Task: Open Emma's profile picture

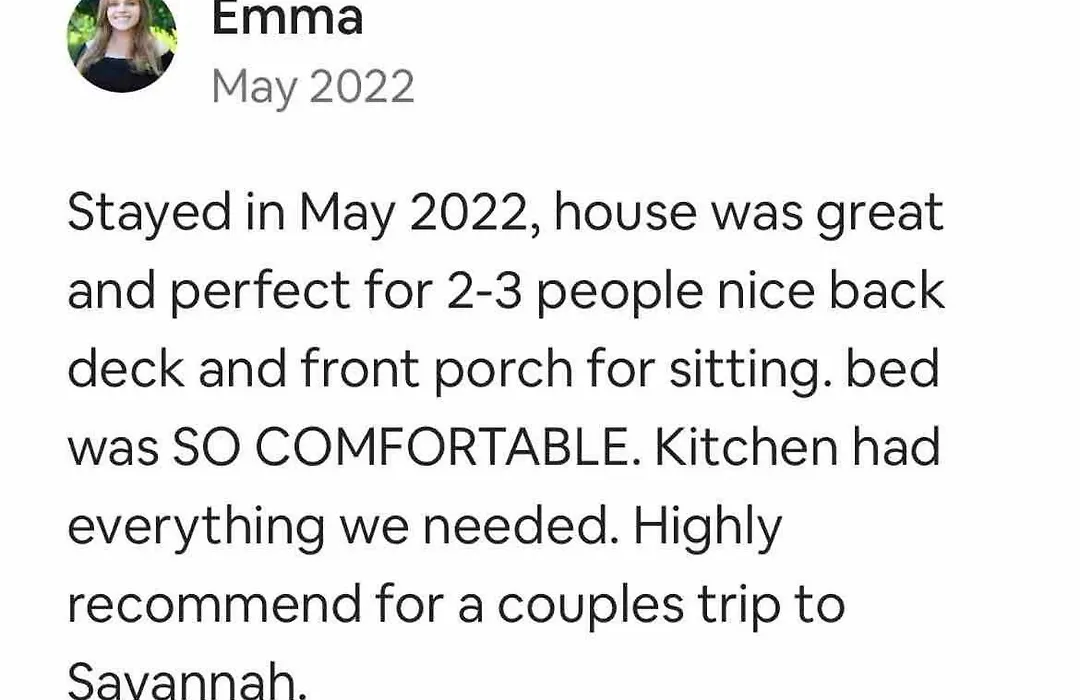Action: 121,42
